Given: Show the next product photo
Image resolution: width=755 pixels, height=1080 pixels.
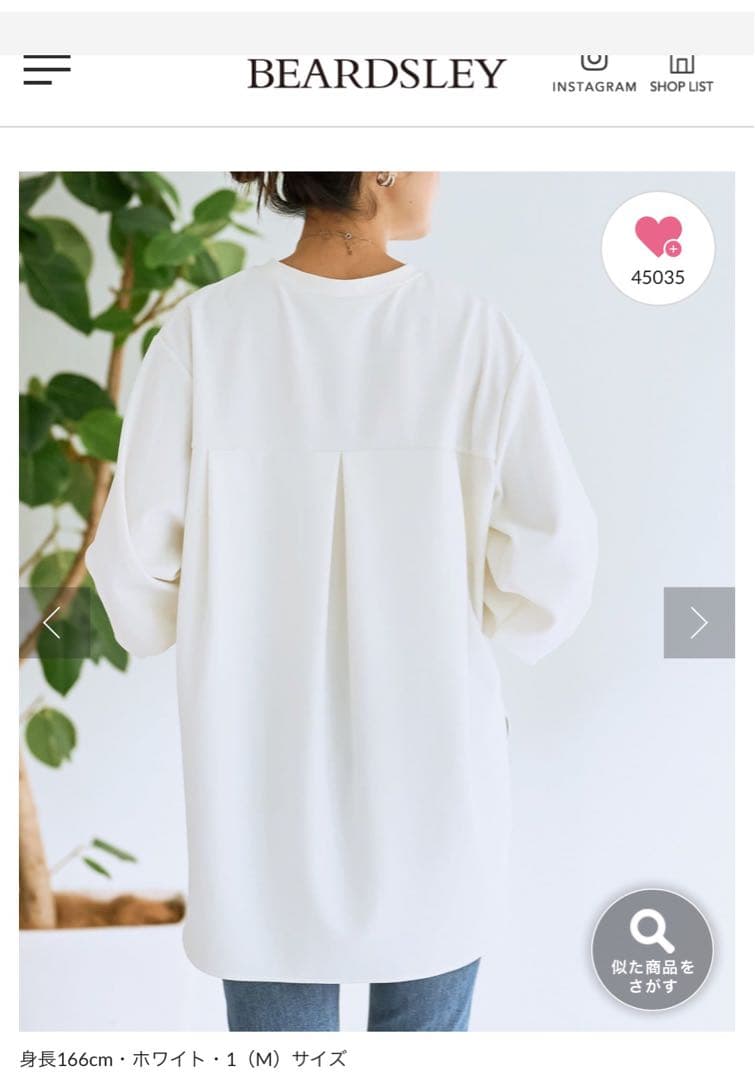Looking at the screenshot, I should tap(698, 622).
